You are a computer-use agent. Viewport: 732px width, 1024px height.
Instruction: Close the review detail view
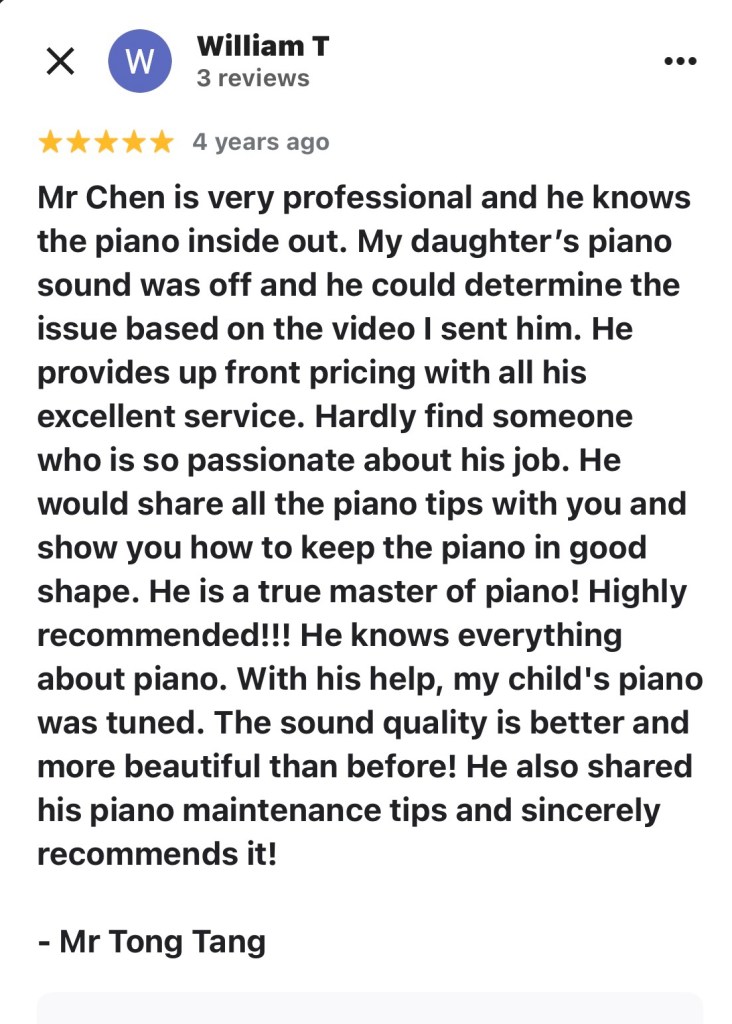click(61, 61)
